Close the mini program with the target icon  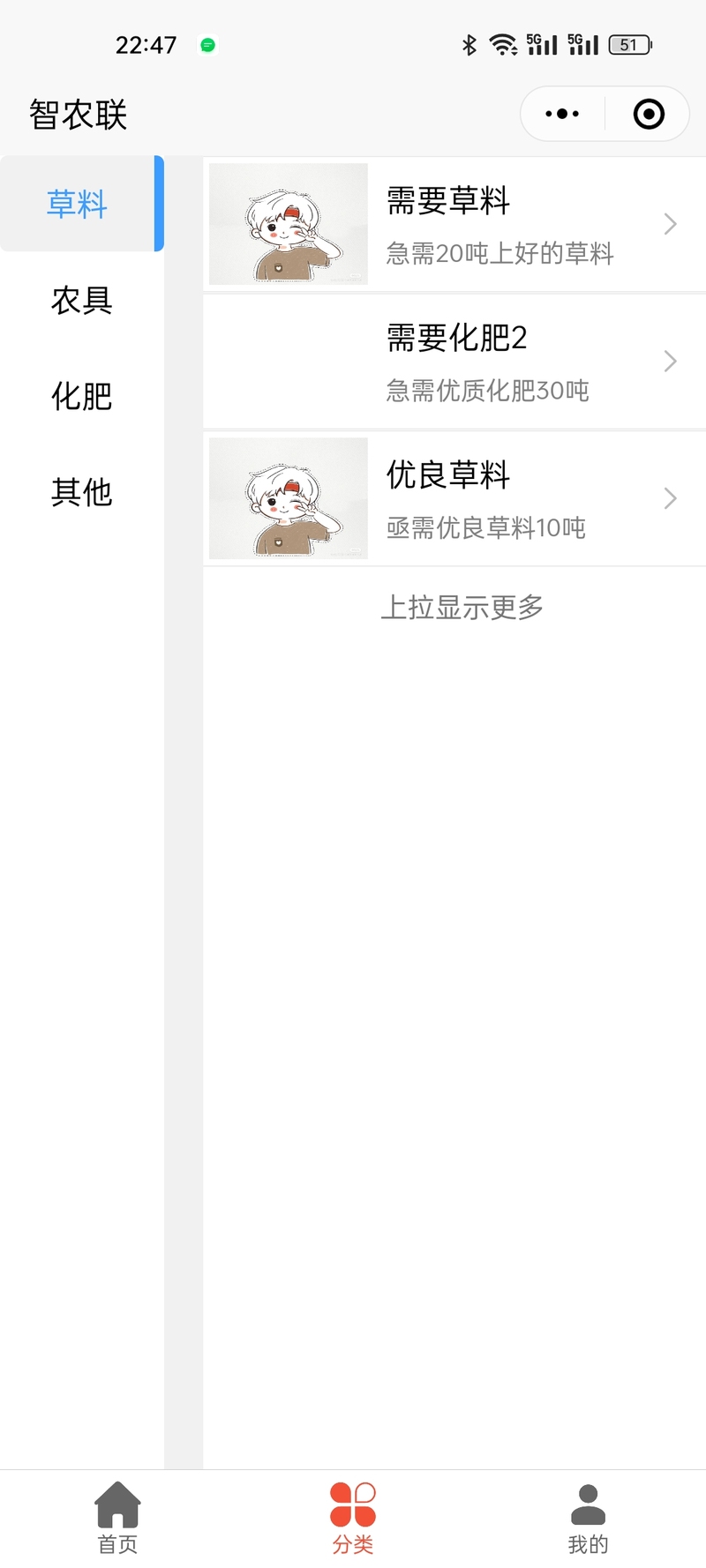649,114
